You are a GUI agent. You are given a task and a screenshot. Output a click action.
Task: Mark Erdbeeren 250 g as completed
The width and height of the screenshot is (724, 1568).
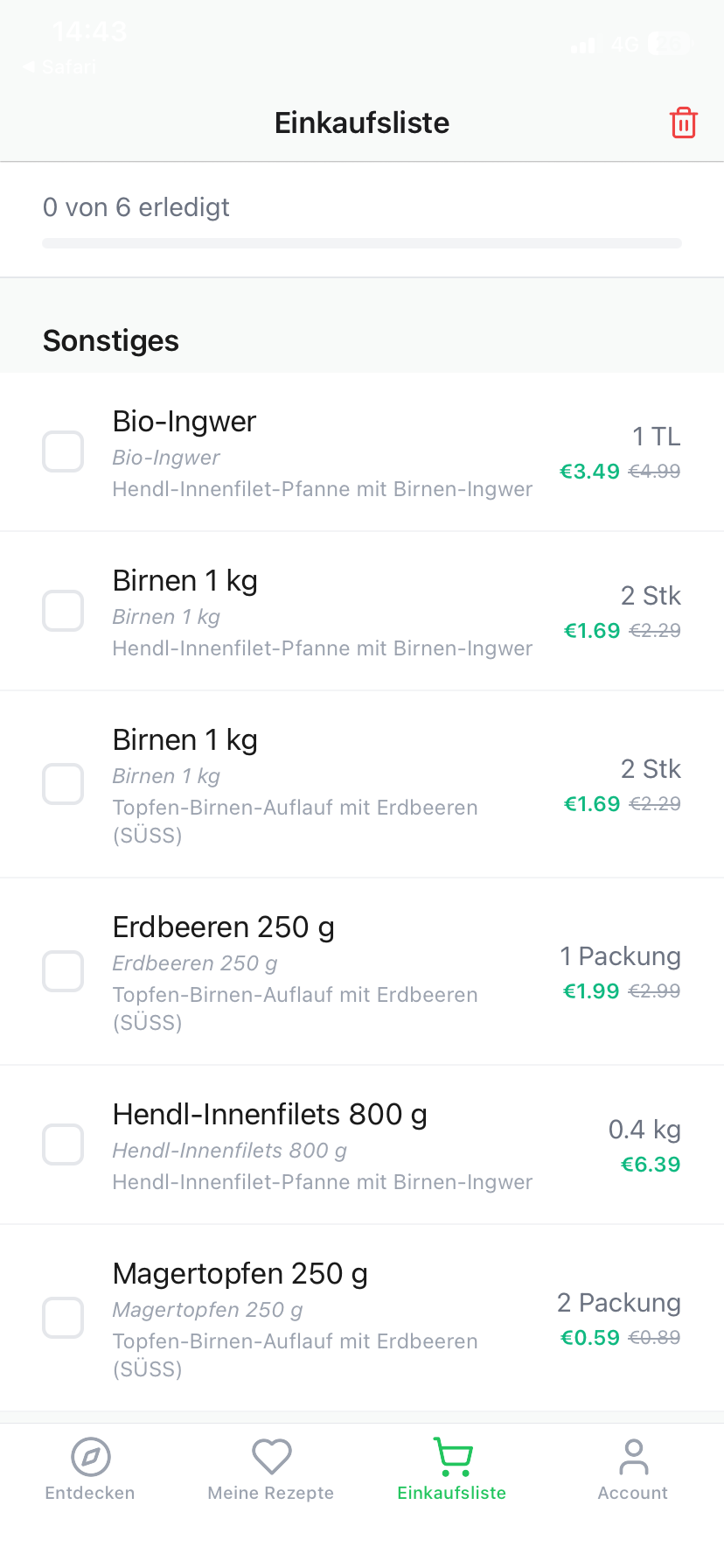(63, 971)
